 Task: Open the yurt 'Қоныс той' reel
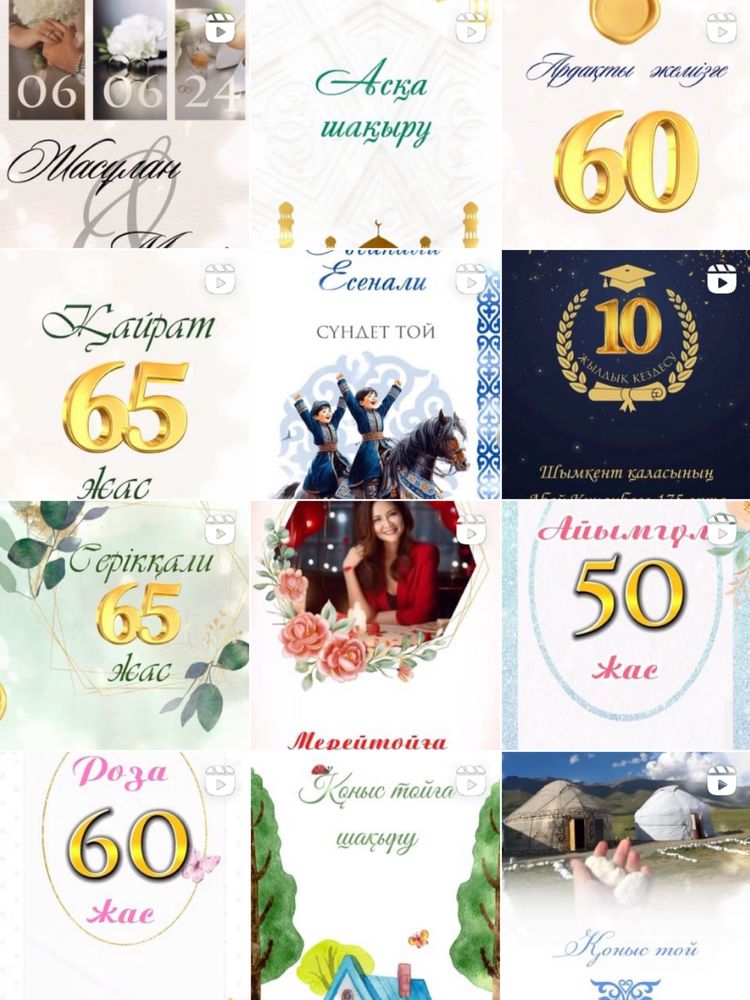coord(626,875)
